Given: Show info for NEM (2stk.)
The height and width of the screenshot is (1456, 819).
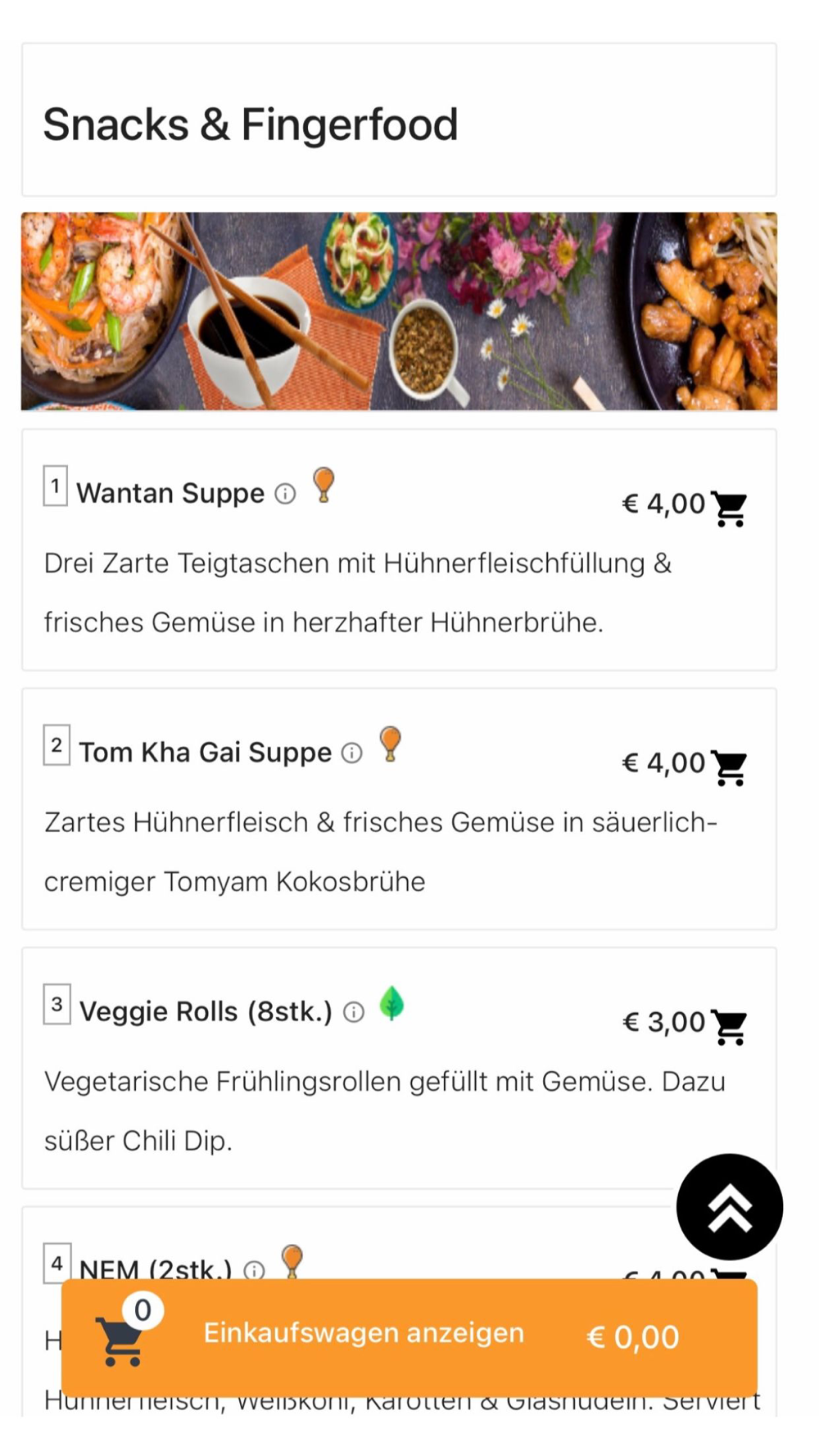Looking at the screenshot, I should 255,1270.
